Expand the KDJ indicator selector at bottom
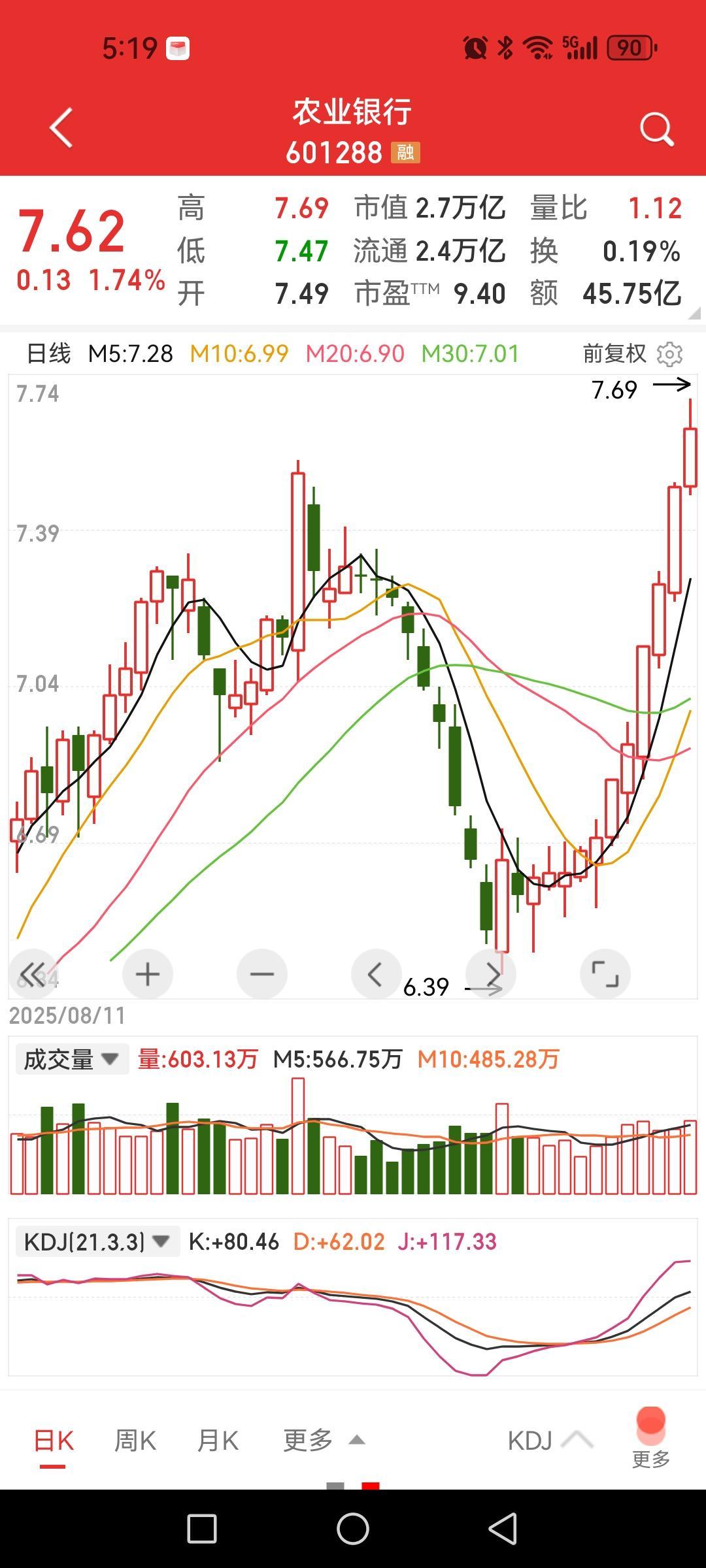This screenshot has height=1568, width=706. (x=549, y=1441)
